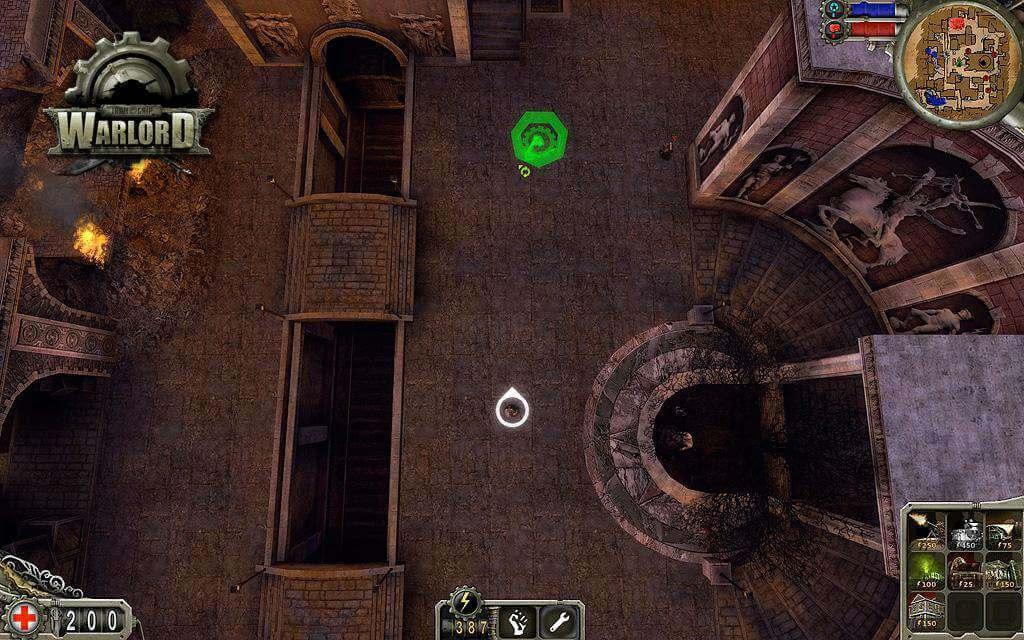Select the 25-cost barricade item
Screen dimensions: 1024x640
point(965,570)
